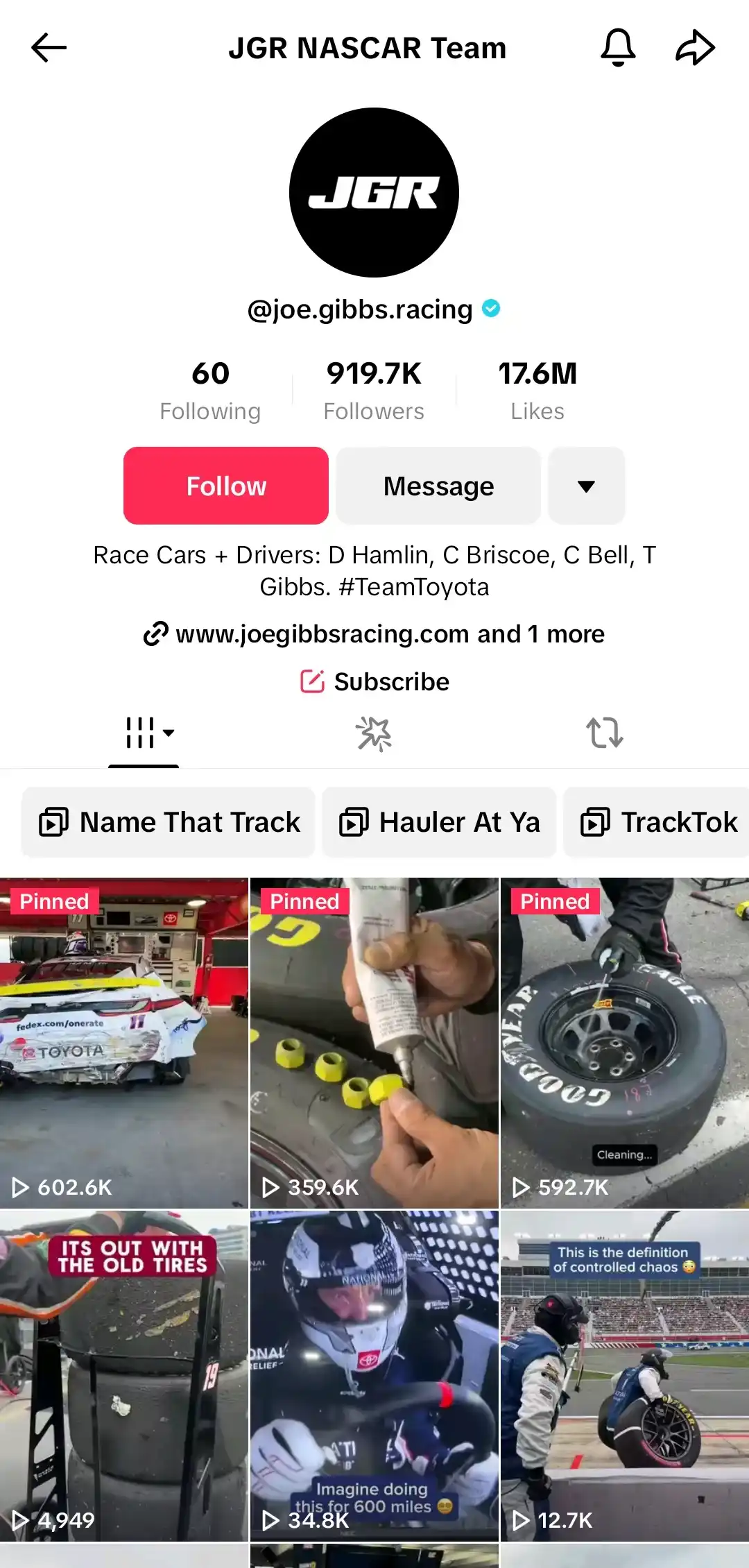Viewport: 749px width, 1568px height.
Task: Play the pinned video with 602.6K views
Action: [125, 1041]
